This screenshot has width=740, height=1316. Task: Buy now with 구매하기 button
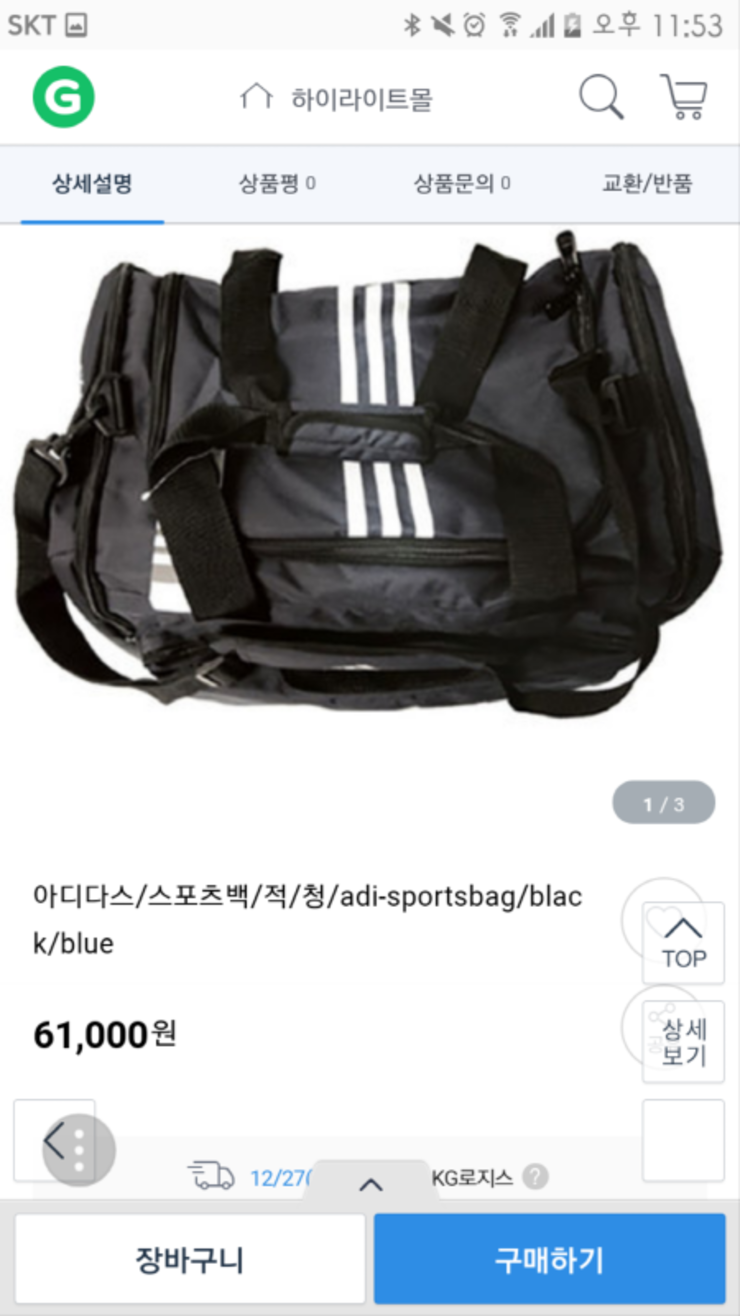pyautogui.click(x=550, y=1259)
